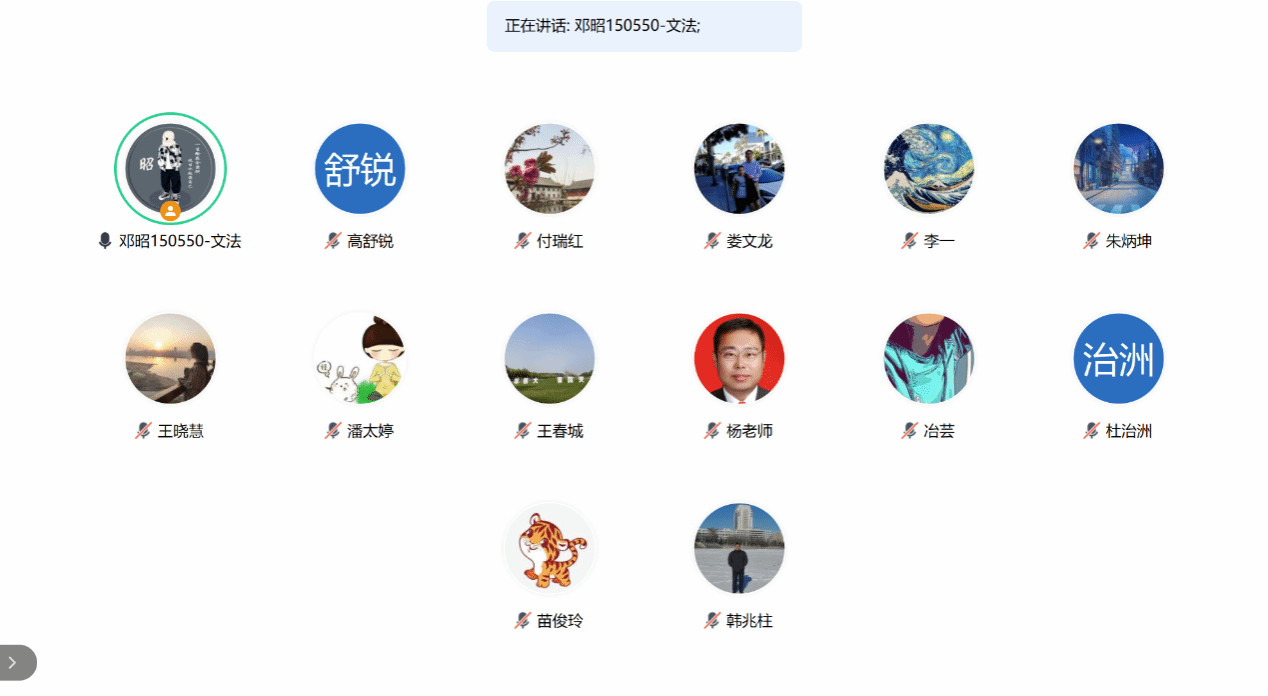Screen dimensions: 1268x696
Task: Select participant 娄文龙
Action: (x=739, y=168)
